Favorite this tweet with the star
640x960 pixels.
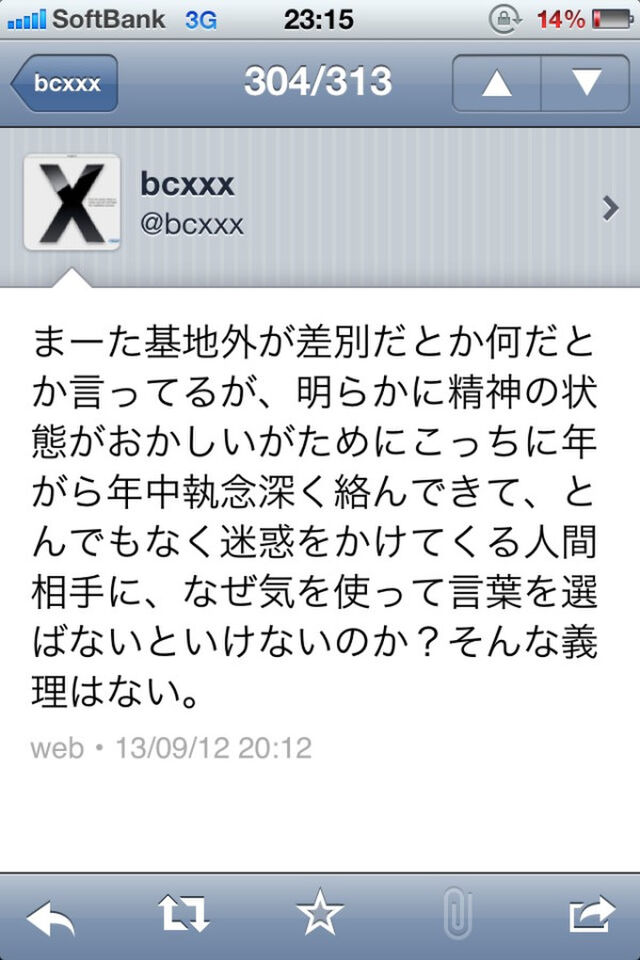click(x=320, y=915)
